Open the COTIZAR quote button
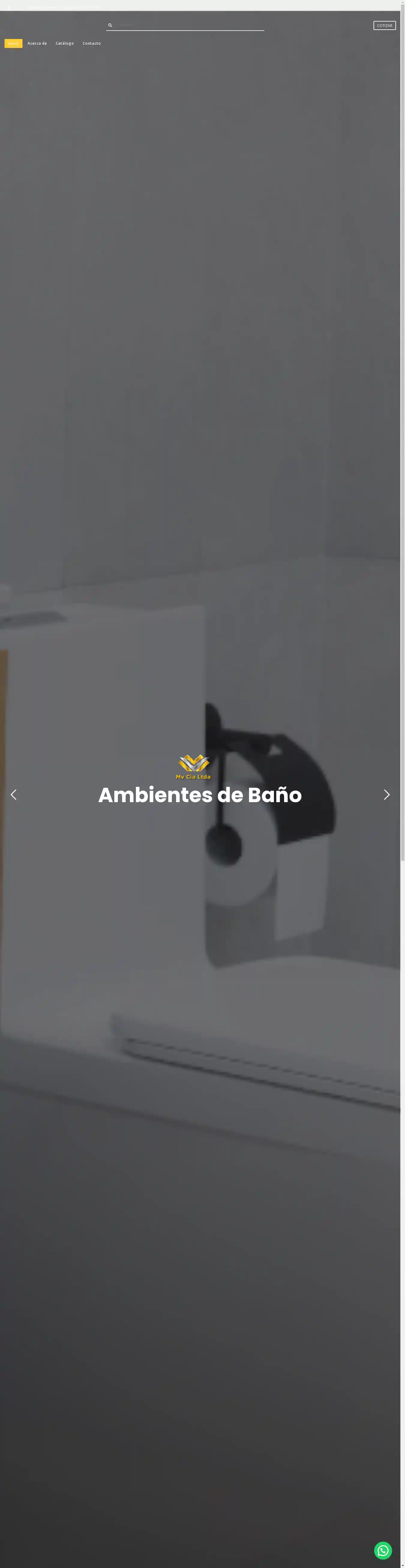Image resolution: width=405 pixels, height=1568 pixels. [384, 25]
